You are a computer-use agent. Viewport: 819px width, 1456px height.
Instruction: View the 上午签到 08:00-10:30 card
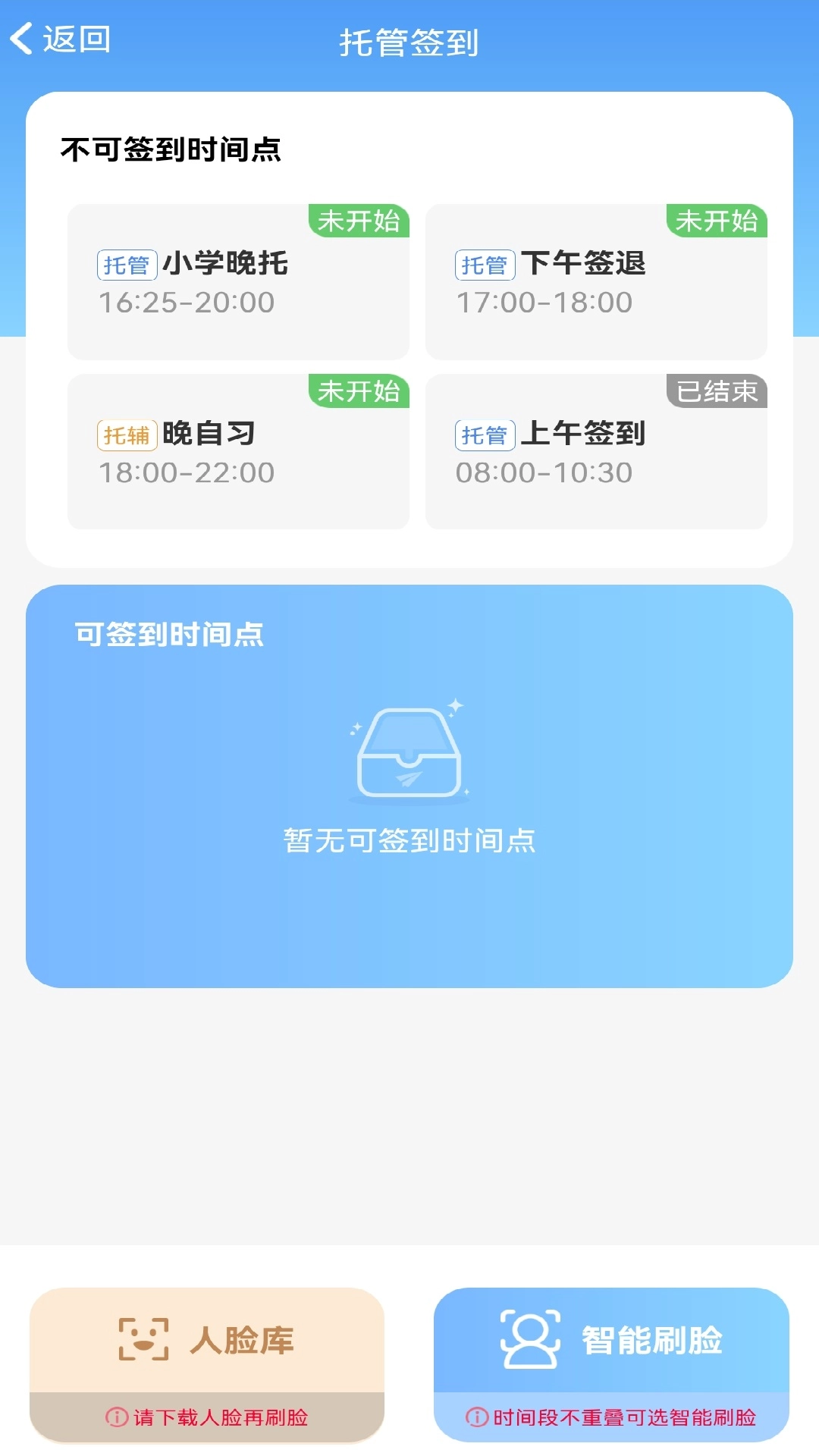(596, 452)
